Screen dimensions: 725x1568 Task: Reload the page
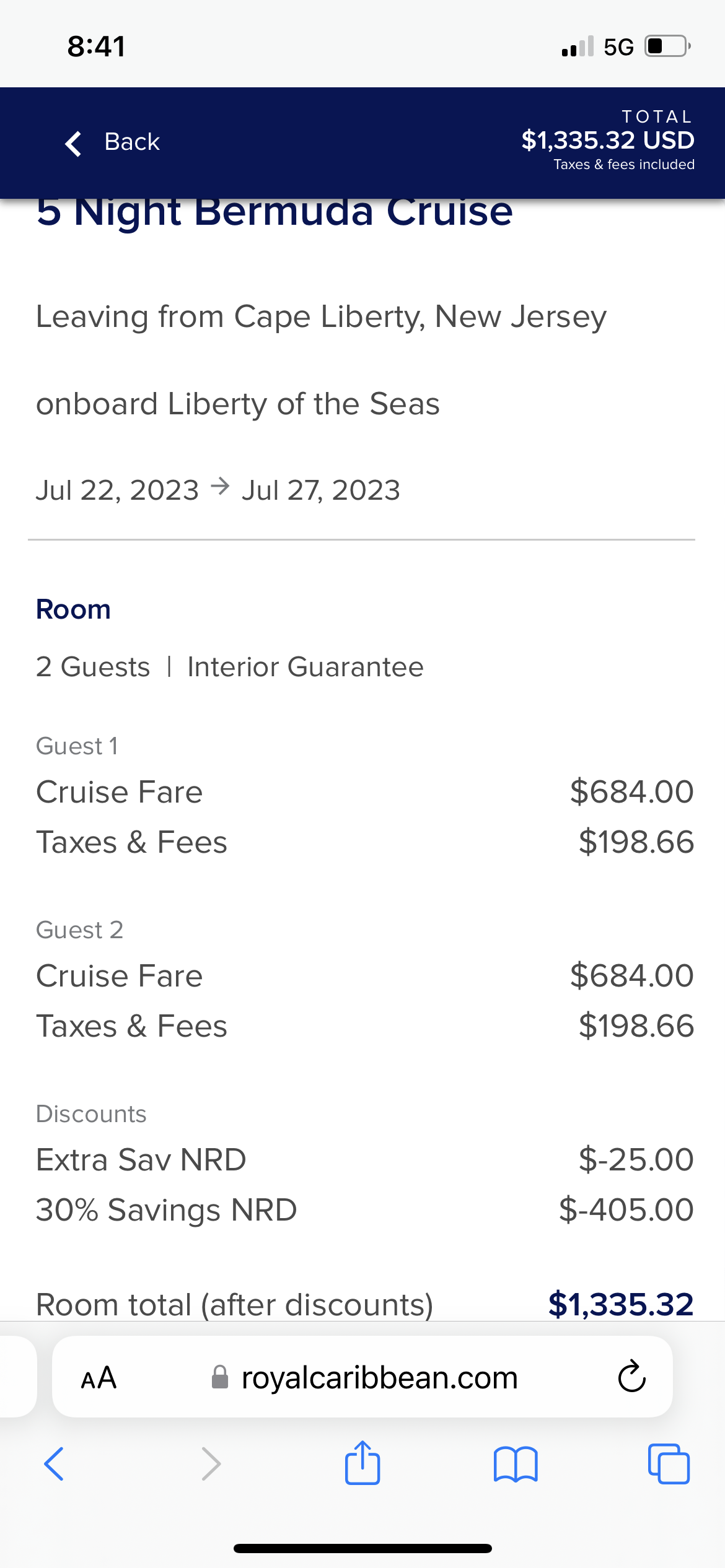631,1376
